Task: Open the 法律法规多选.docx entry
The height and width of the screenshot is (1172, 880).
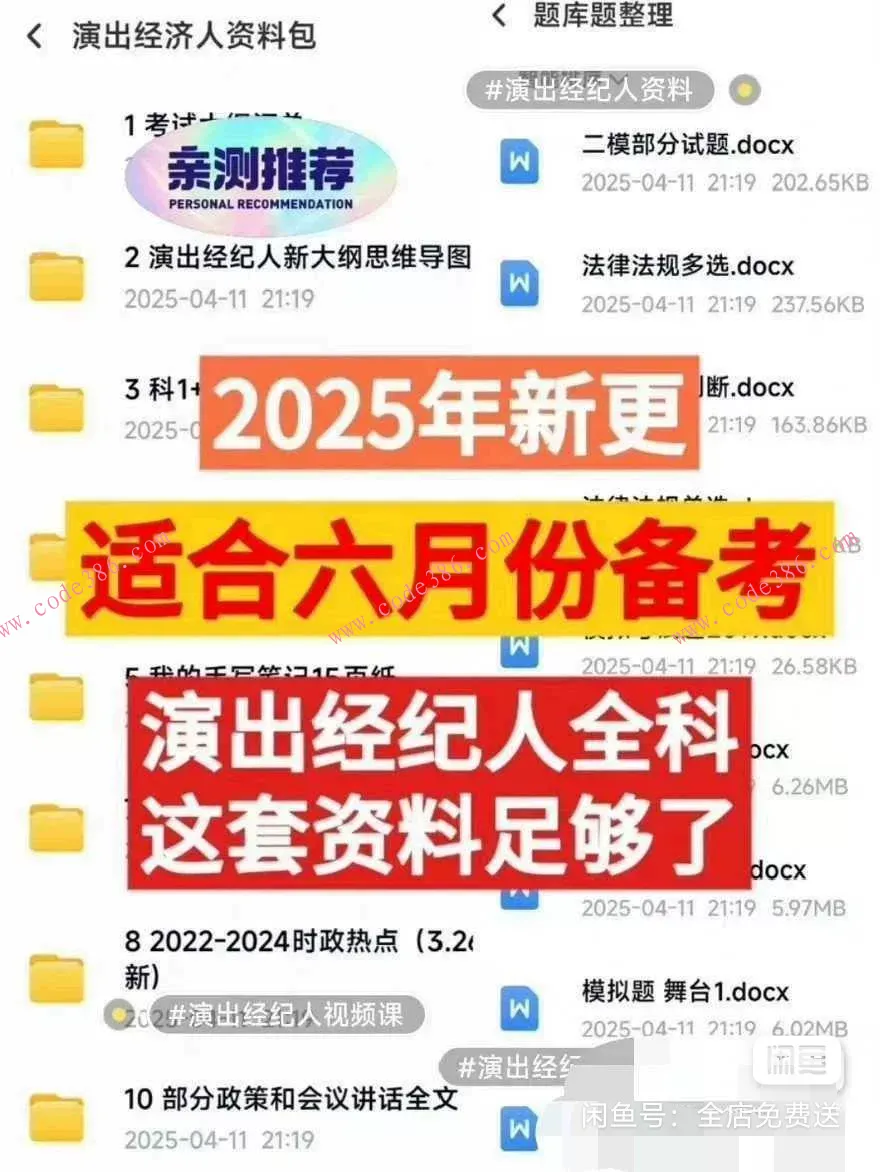Action: [x=687, y=266]
